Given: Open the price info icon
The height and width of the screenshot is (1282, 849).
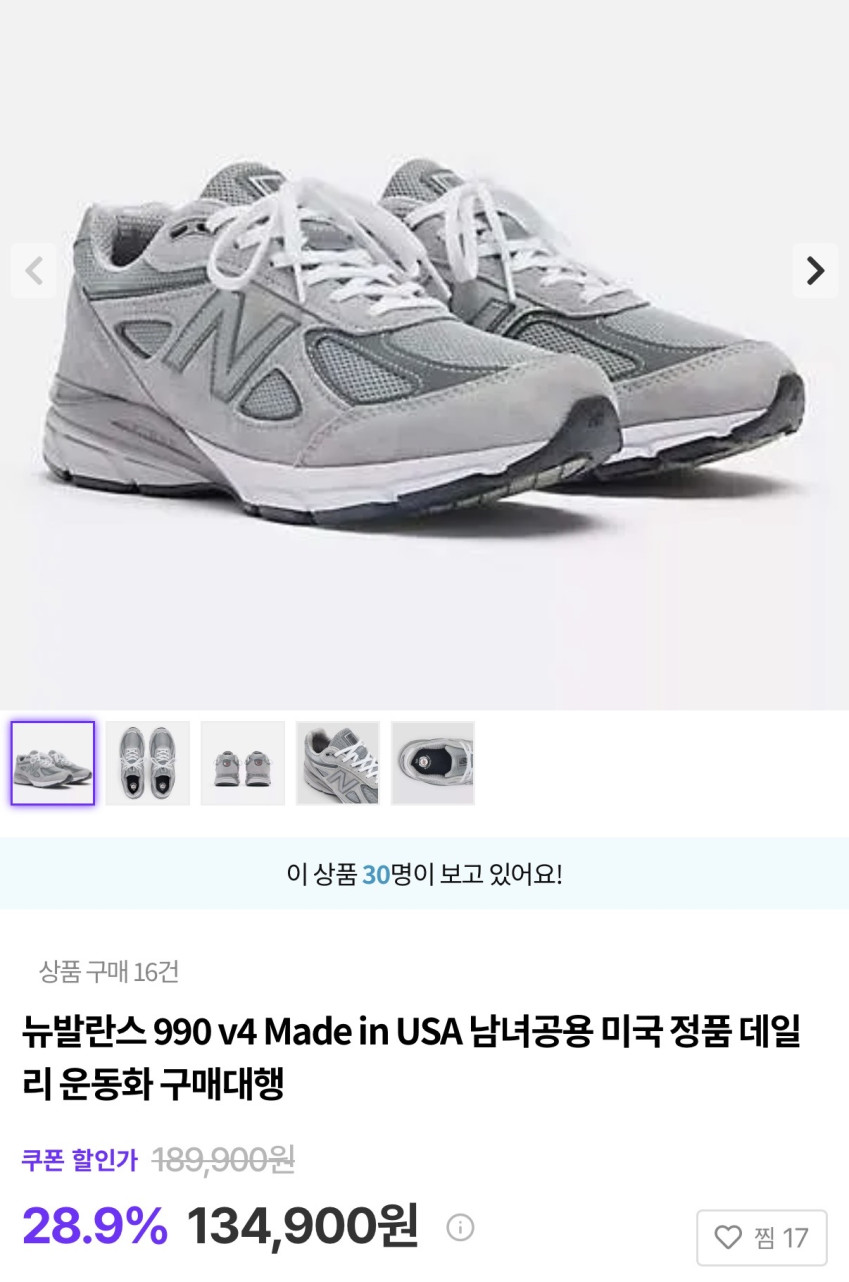Looking at the screenshot, I should point(460,1227).
